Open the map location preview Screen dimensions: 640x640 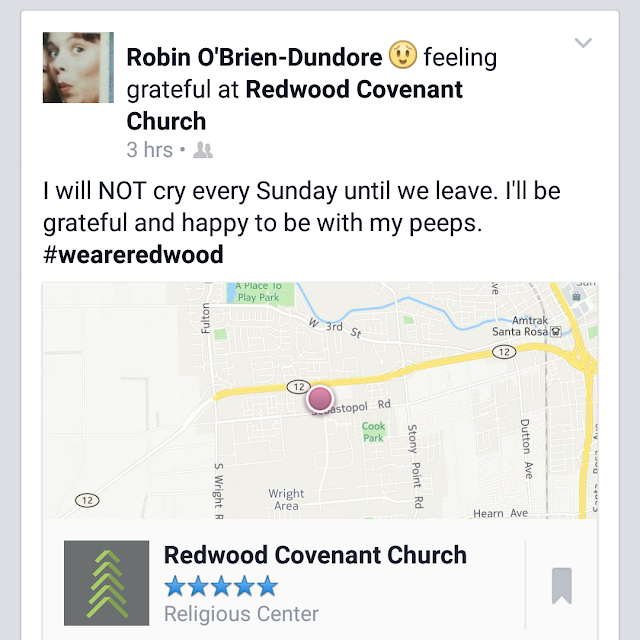pos(320,400)
